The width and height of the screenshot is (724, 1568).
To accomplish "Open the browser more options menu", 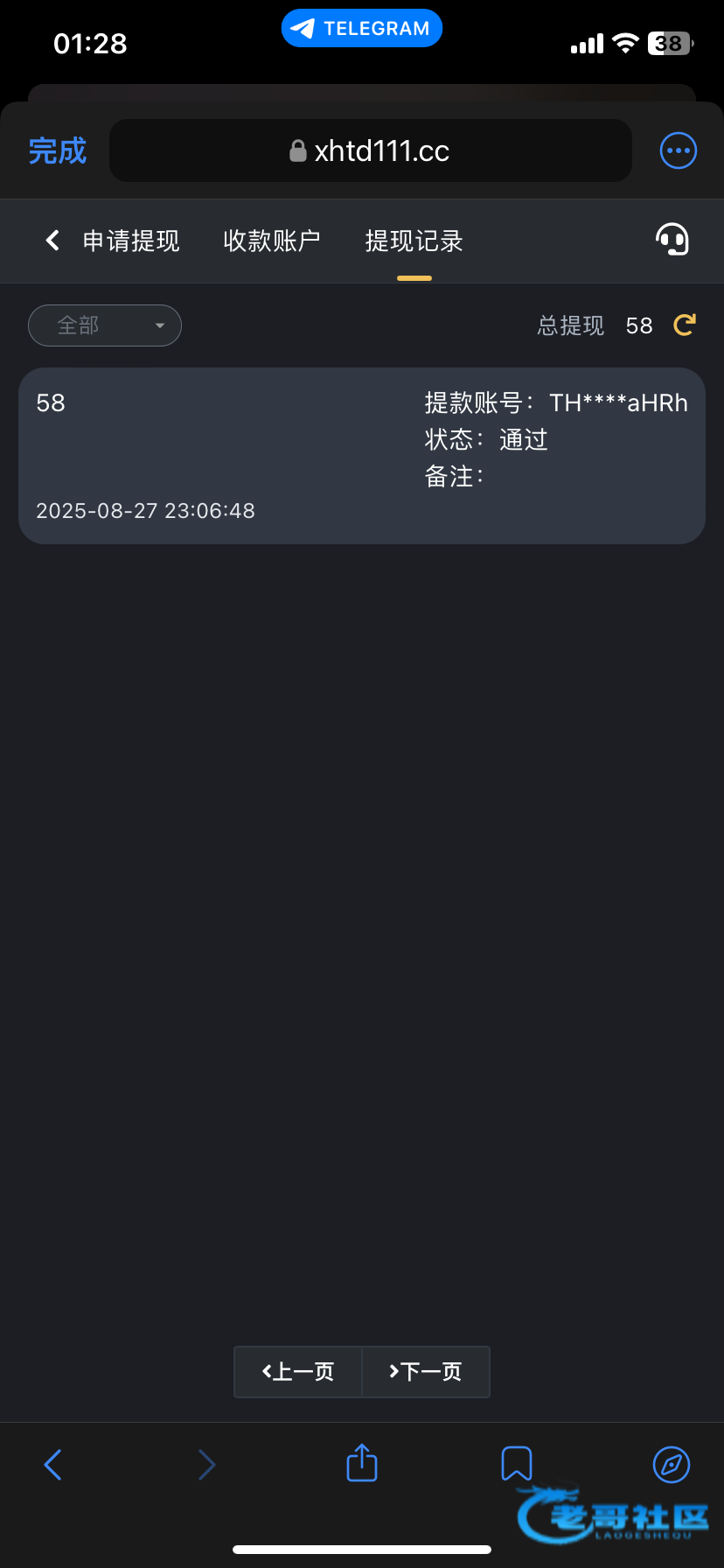I will point(678,150).
